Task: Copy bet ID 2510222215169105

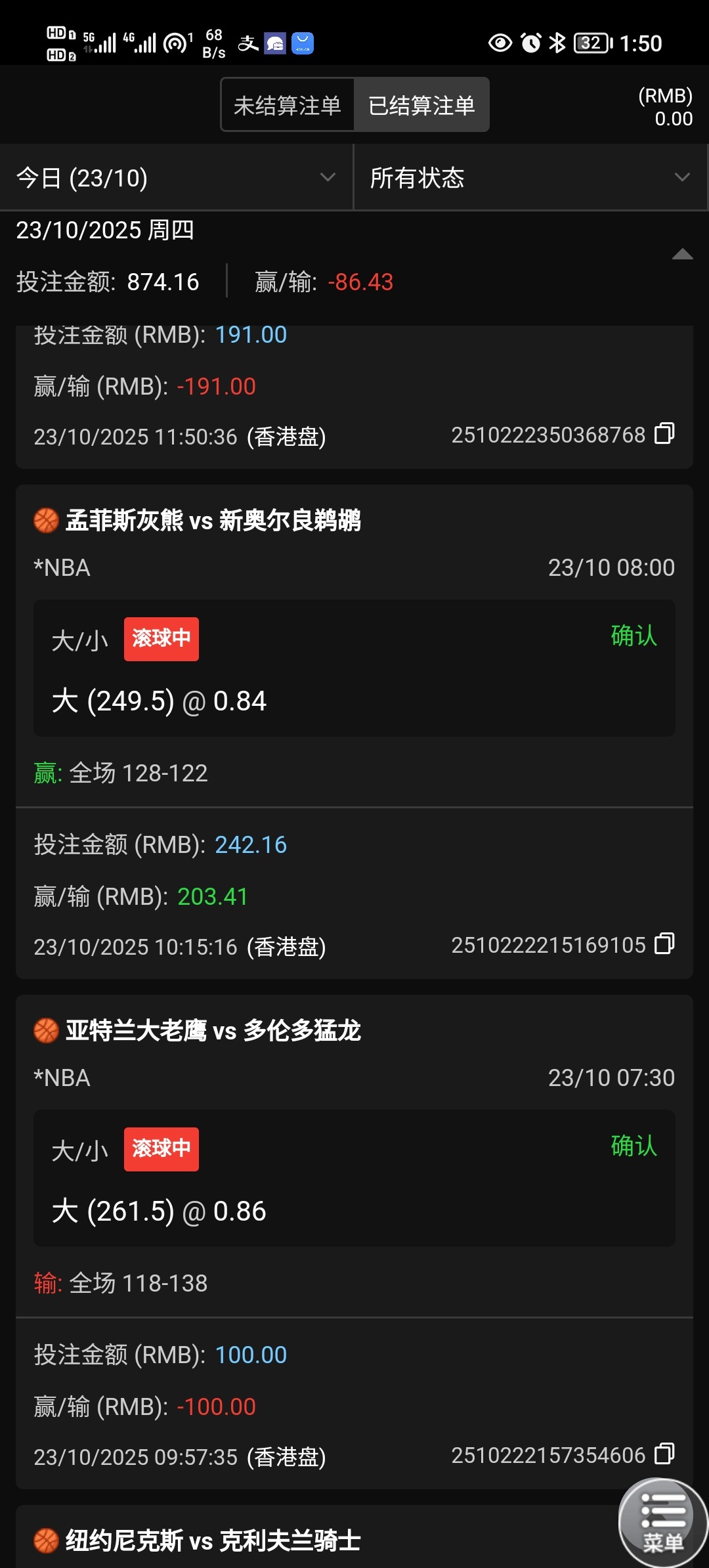Action: pos(664,944)
